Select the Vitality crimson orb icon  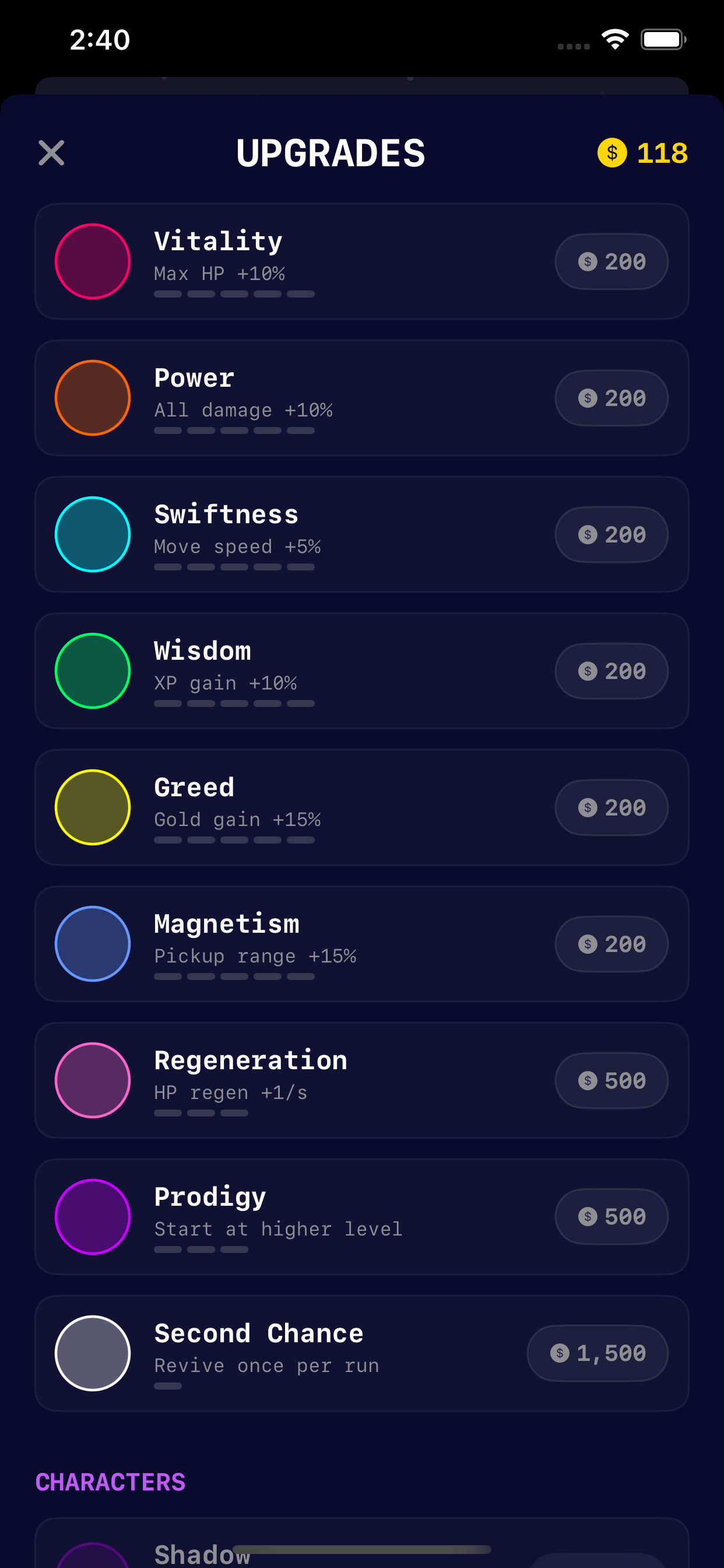coord(92,261)
